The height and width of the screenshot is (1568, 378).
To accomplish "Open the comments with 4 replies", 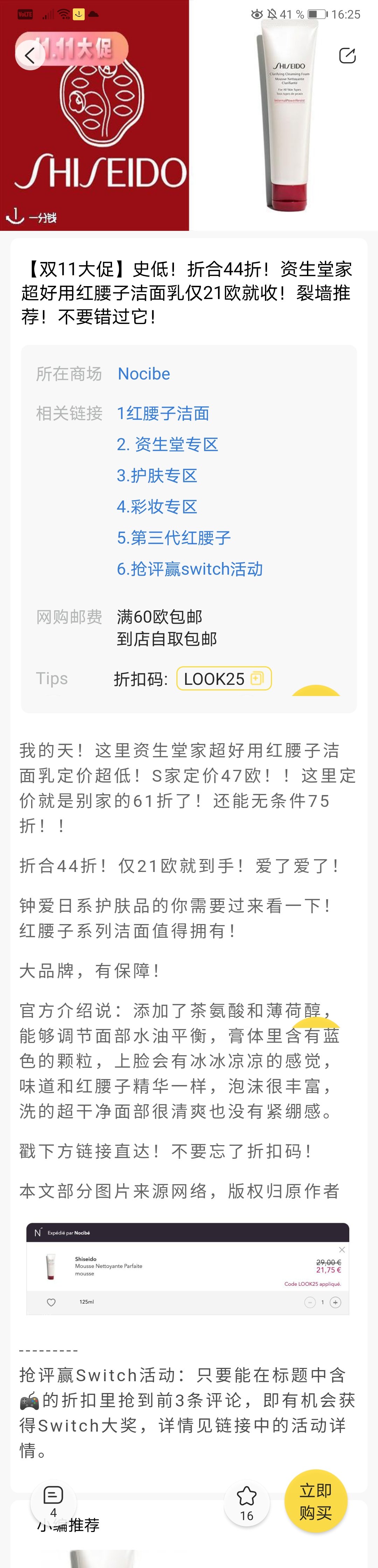I will (x=54, y=1501).
